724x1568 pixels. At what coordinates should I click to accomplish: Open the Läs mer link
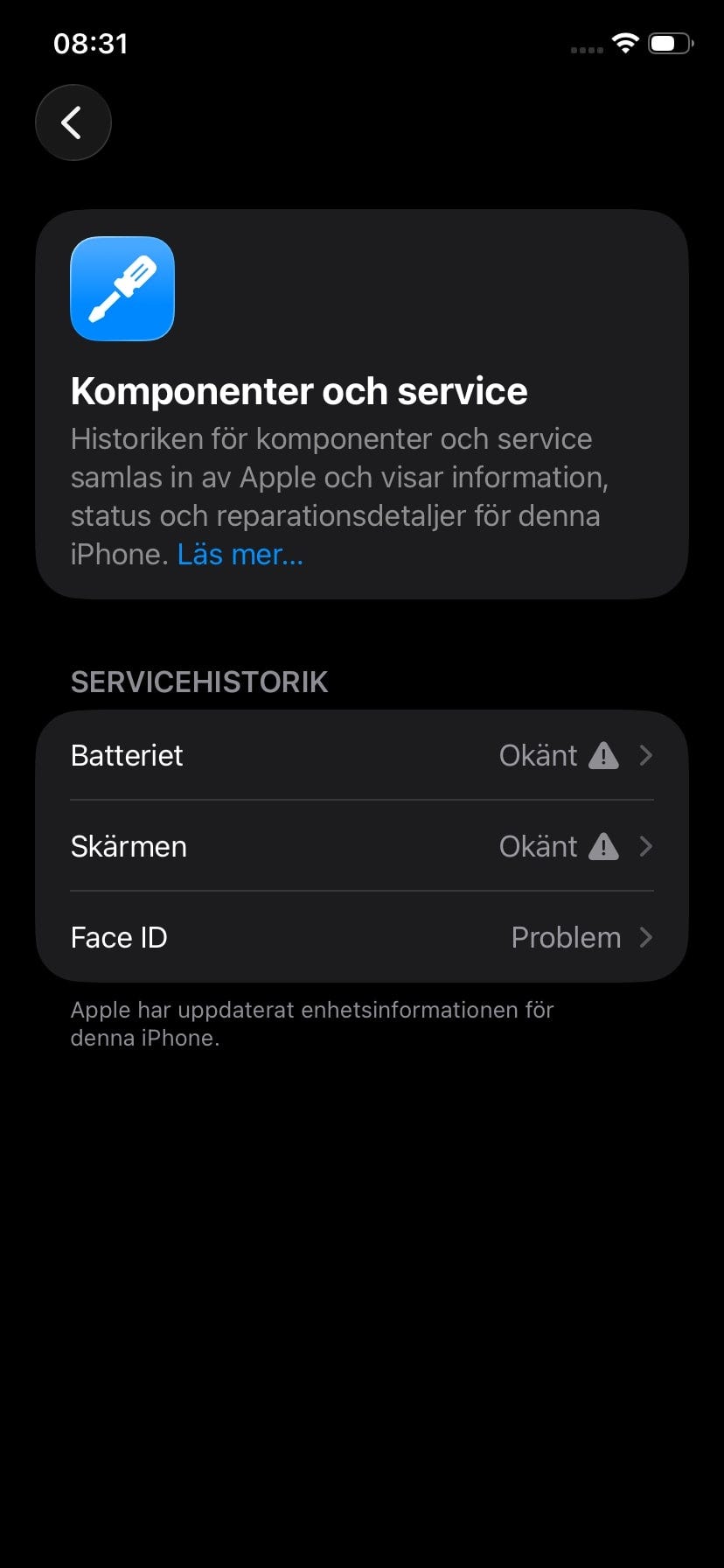click(x=240, y=555)
